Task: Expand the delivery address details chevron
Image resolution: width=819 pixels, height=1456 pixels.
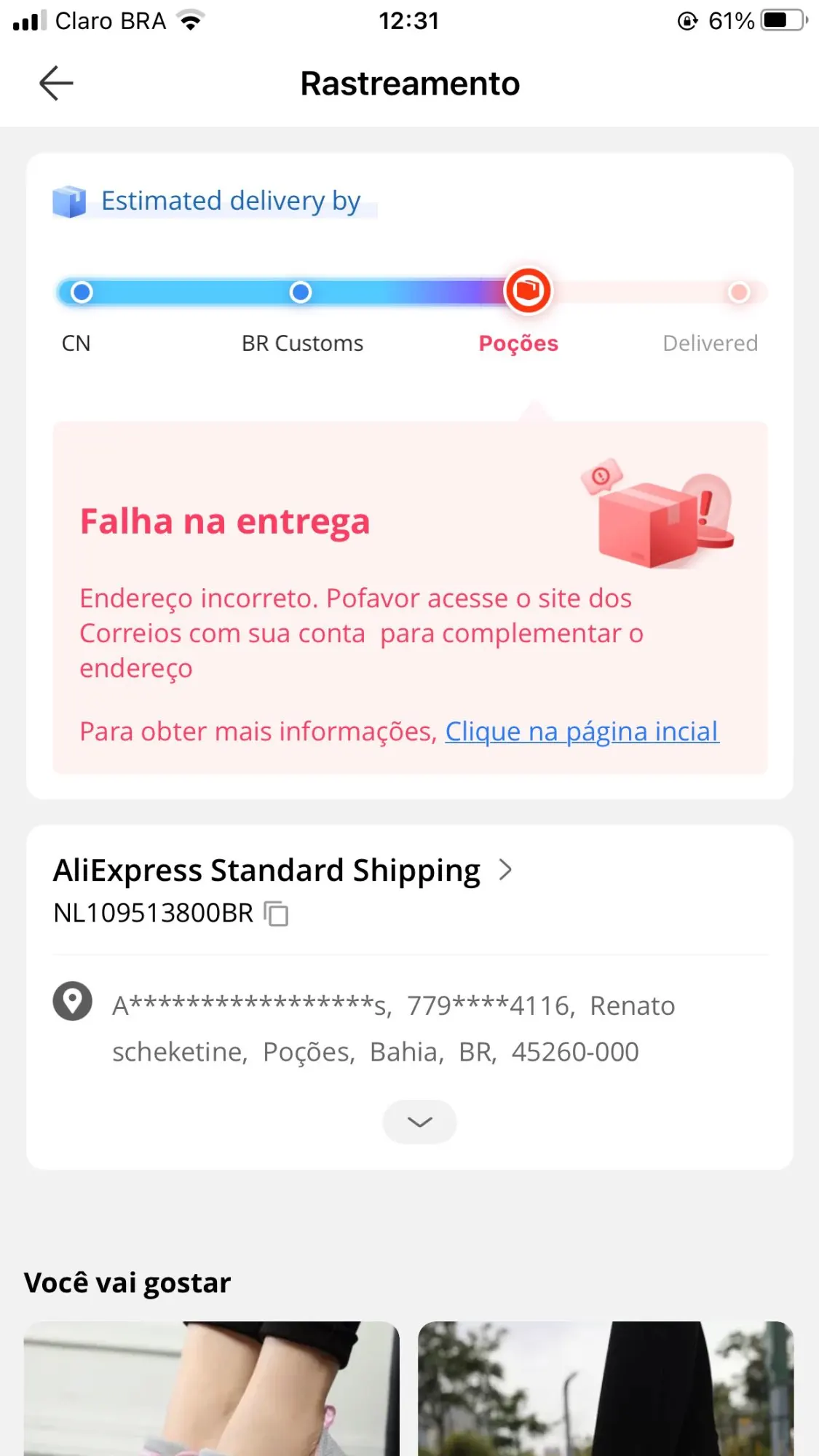Action: (419, 1122)
